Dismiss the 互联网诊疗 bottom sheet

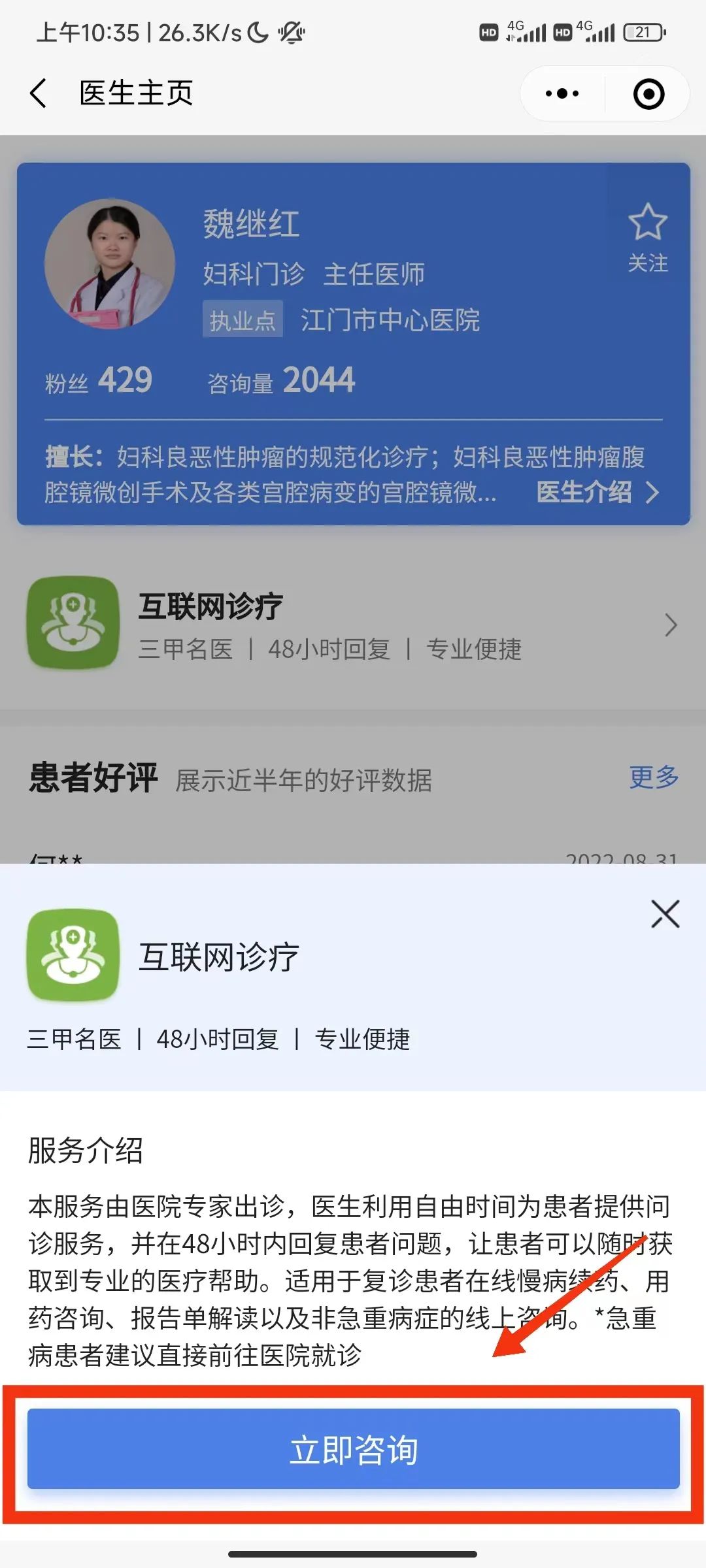[x=665, y=914]
